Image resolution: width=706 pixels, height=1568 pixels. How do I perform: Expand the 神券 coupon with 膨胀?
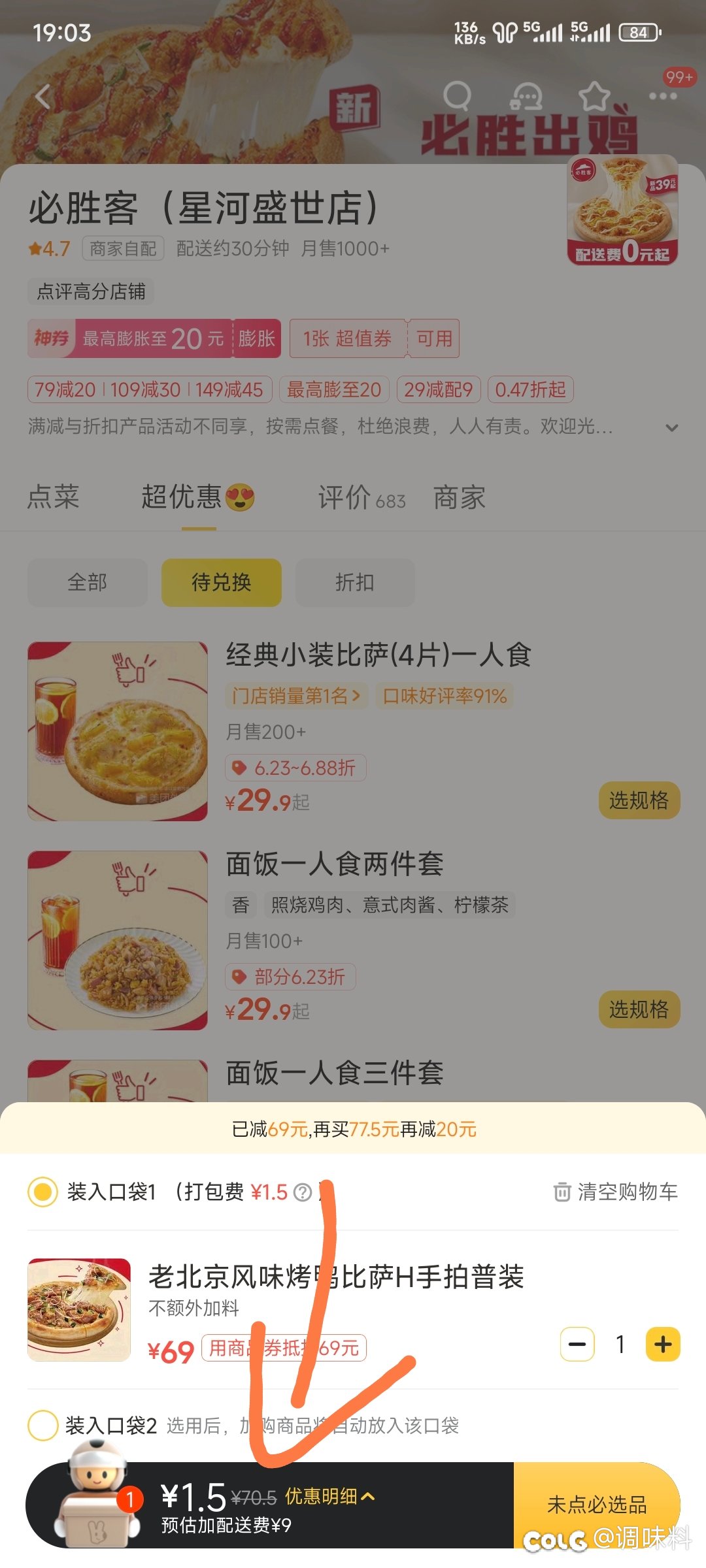pyautogui.click(x=256, y=338)
